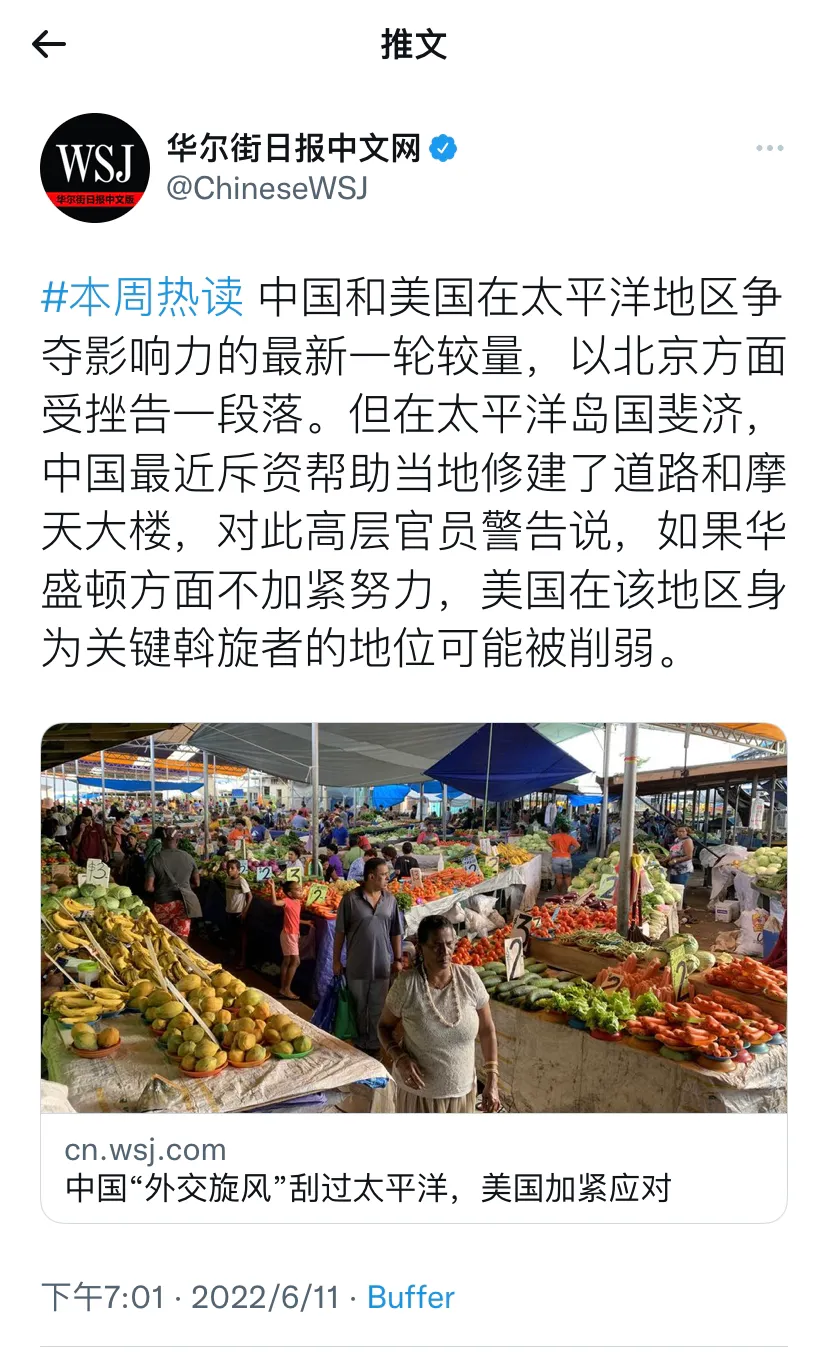
Task: Go back using the top-left arrow
Action: (x=49, y=44)
